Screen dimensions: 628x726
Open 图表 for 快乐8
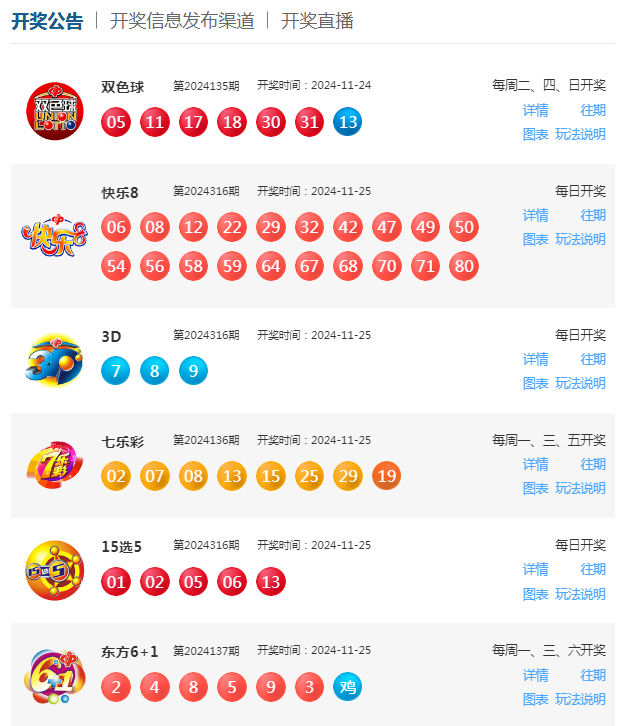tap(535, 239)
